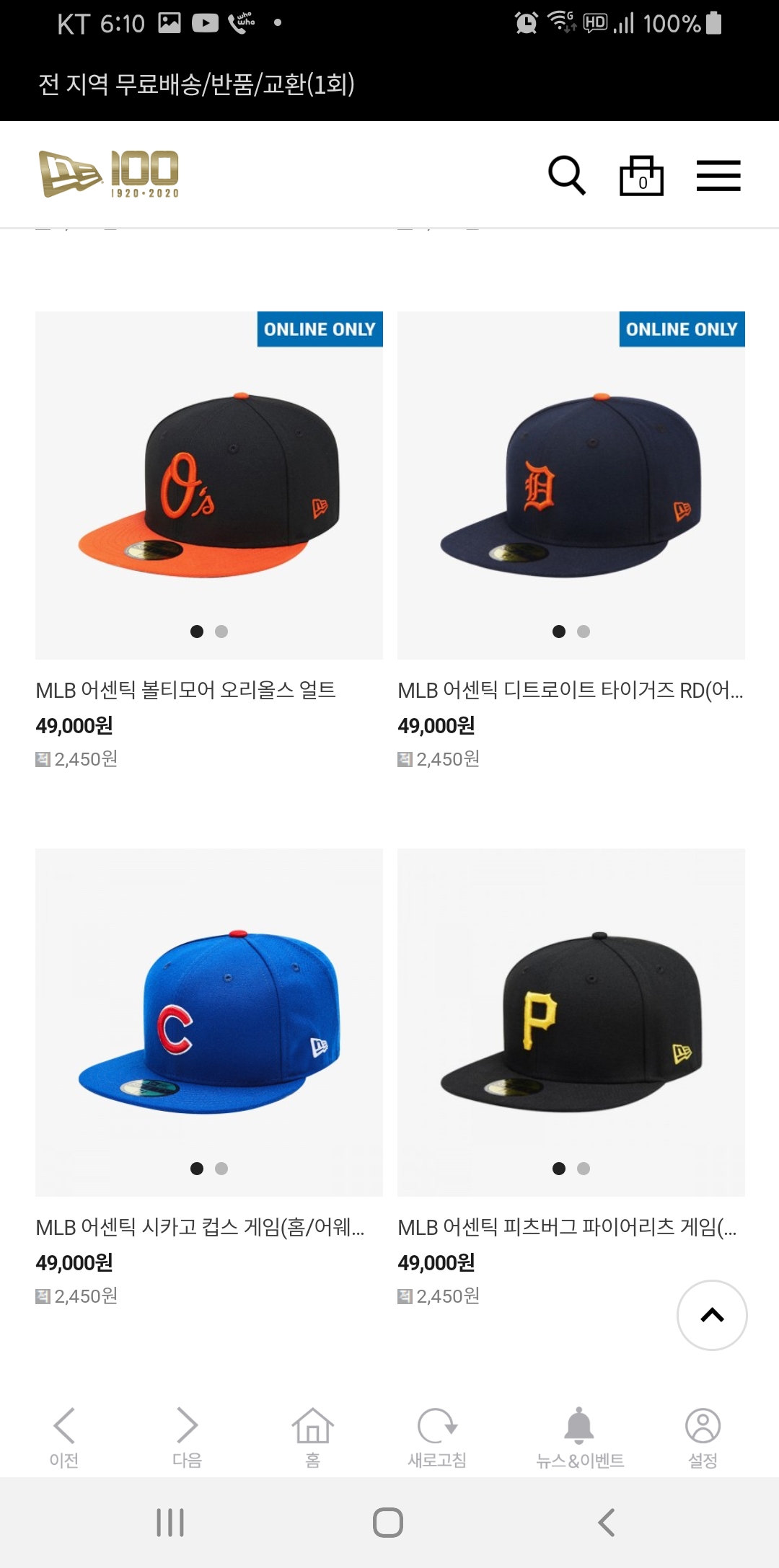Open the search magnifier icon
This screenshot has height=1568, width=779.
(x=567, y=175)
